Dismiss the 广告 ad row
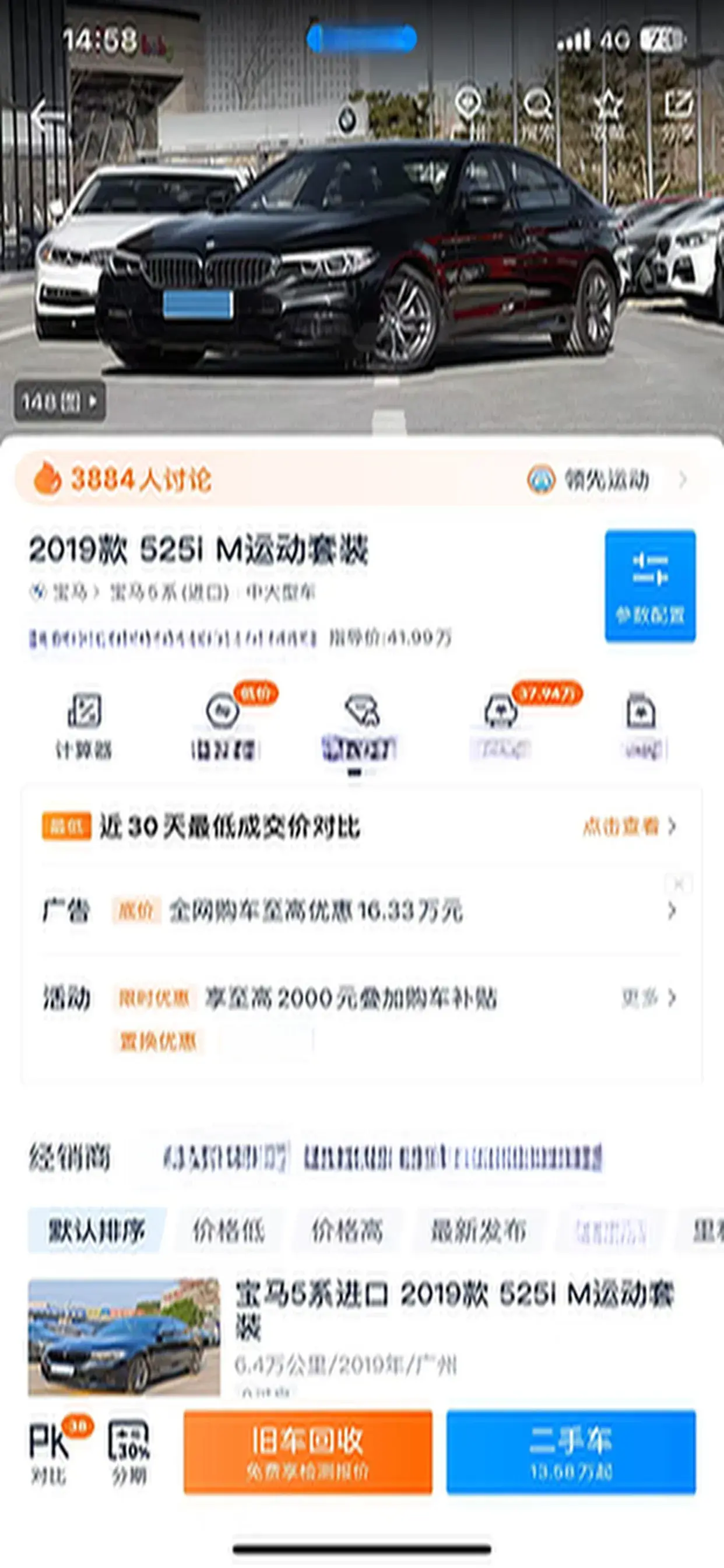The height and width of the screenshot is (1568, 724). point(679,883)
